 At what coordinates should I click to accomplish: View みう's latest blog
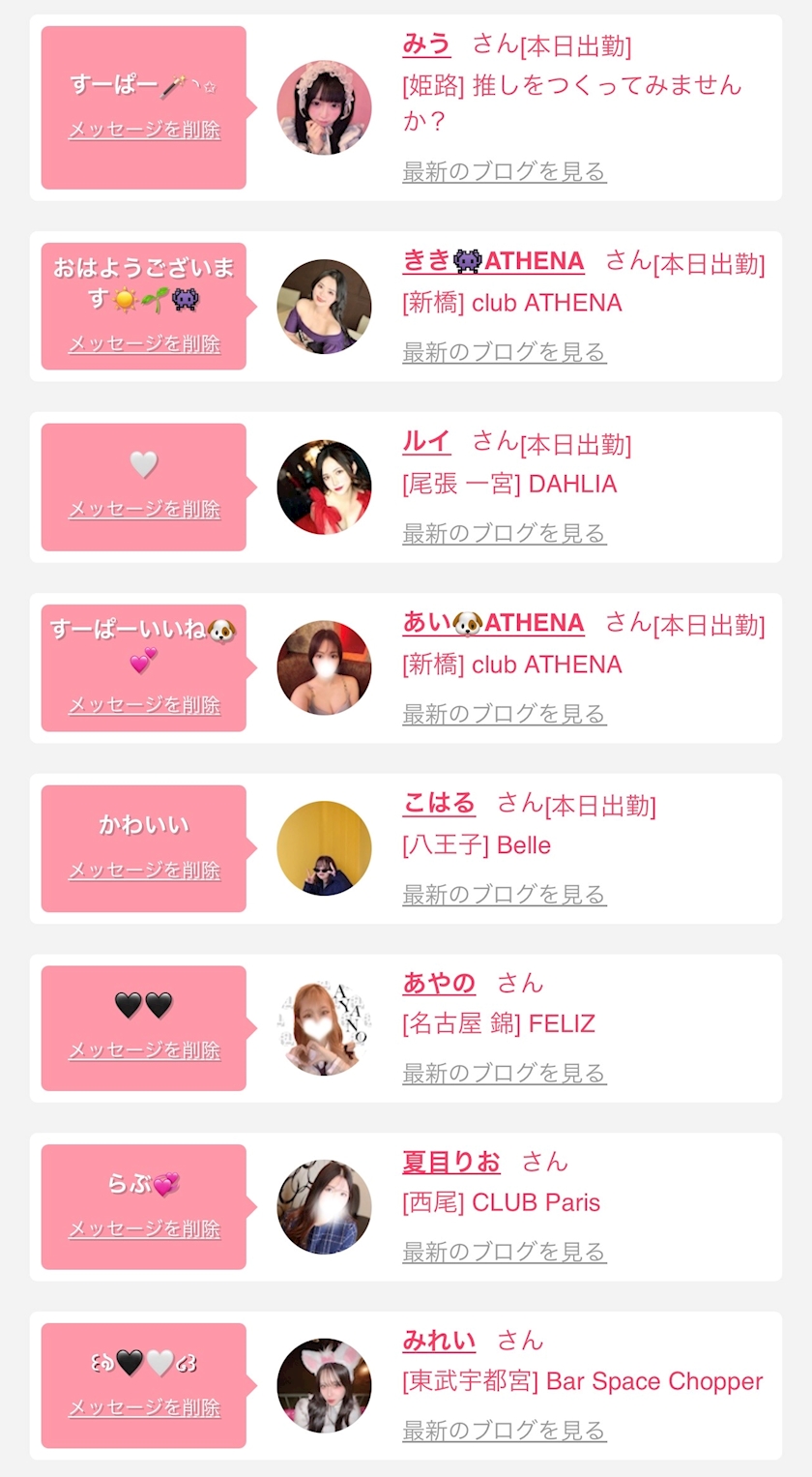pos(504,172)
